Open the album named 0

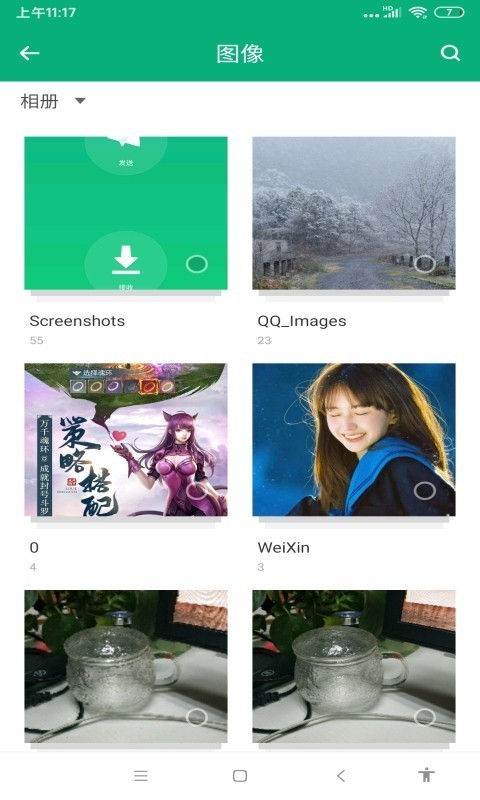tap(126, 439)
